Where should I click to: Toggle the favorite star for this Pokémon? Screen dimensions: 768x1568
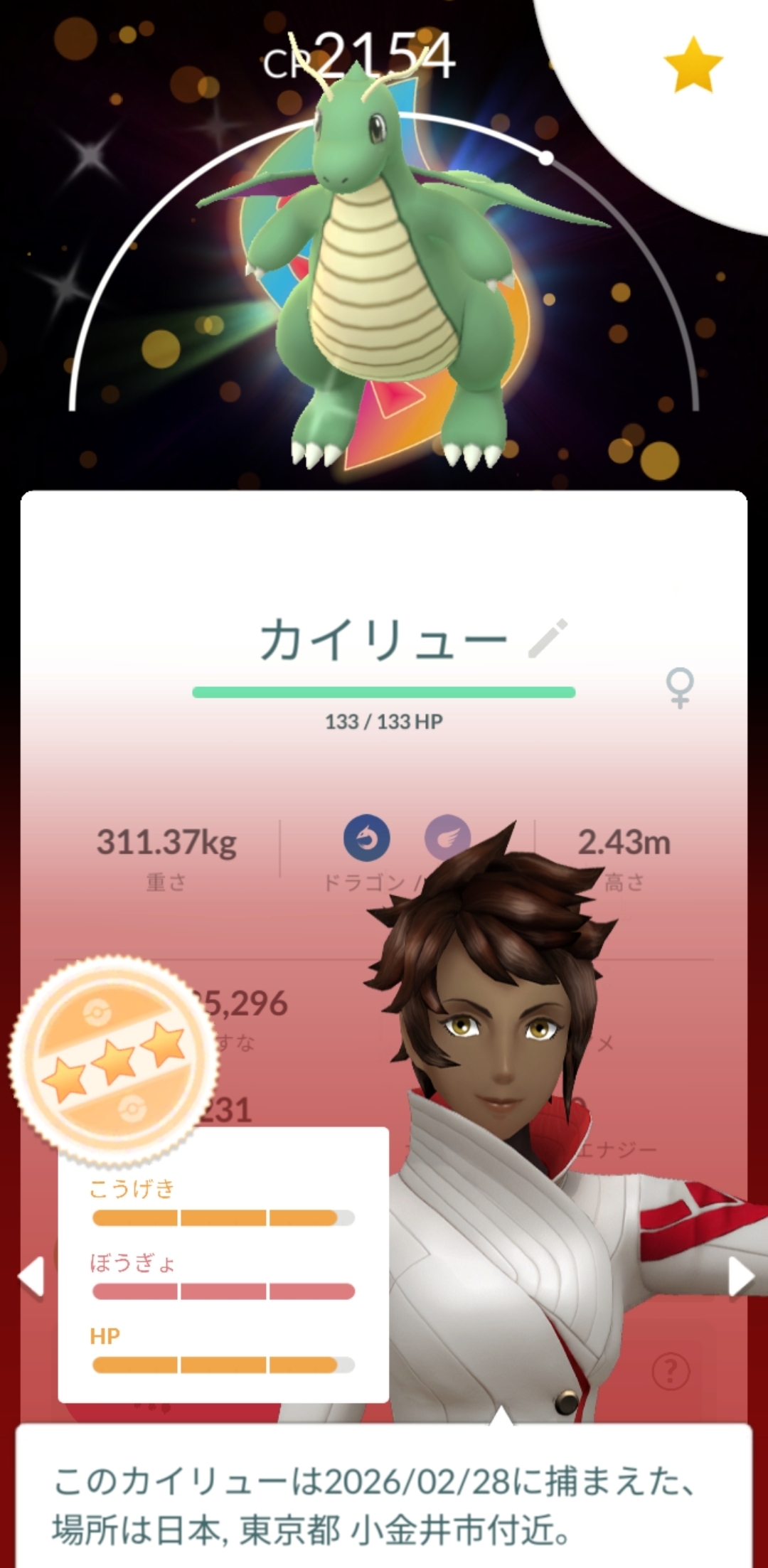point(693,65)
